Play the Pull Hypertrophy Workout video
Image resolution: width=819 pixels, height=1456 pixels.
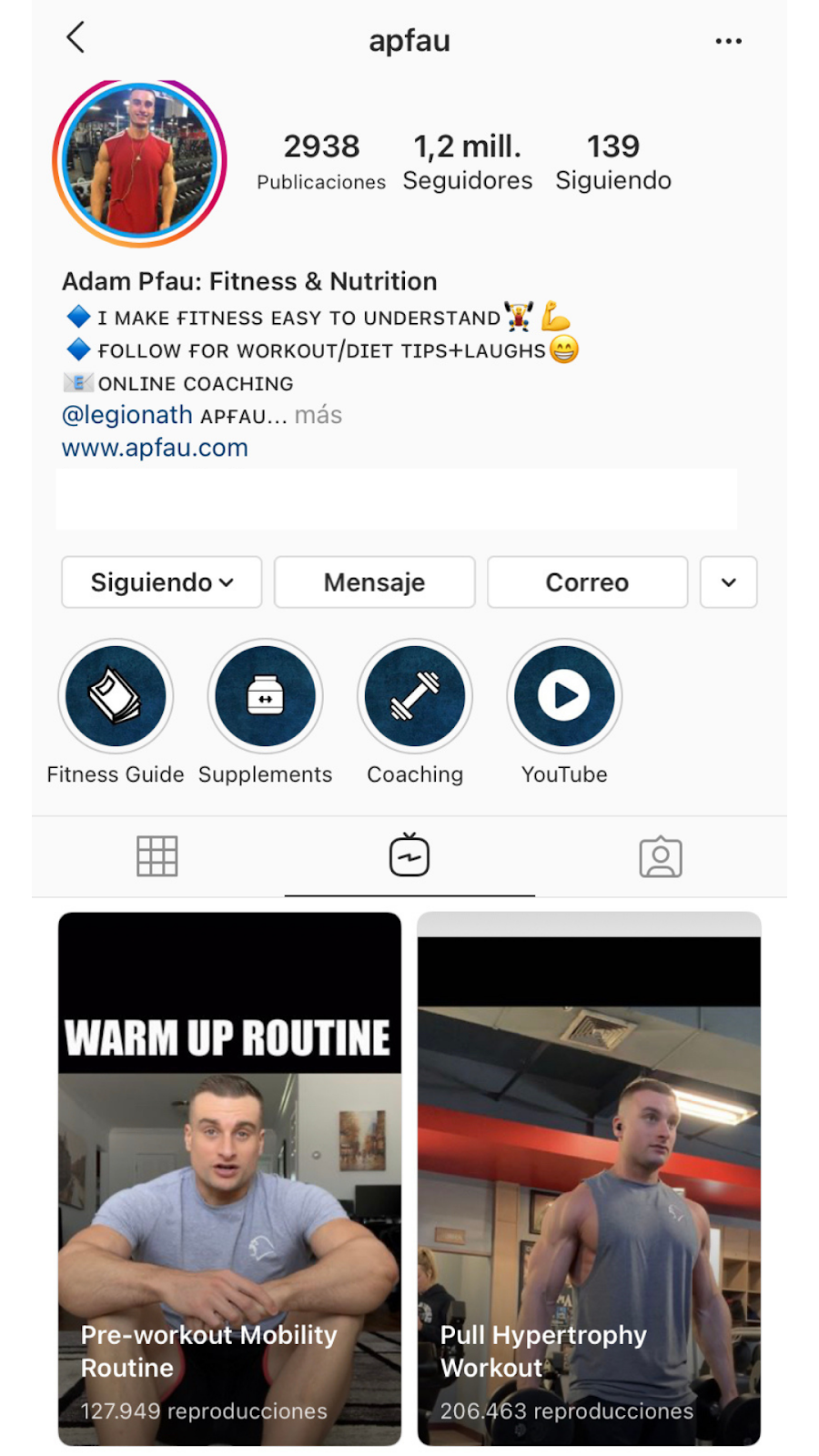click(x=589, y=1178)
